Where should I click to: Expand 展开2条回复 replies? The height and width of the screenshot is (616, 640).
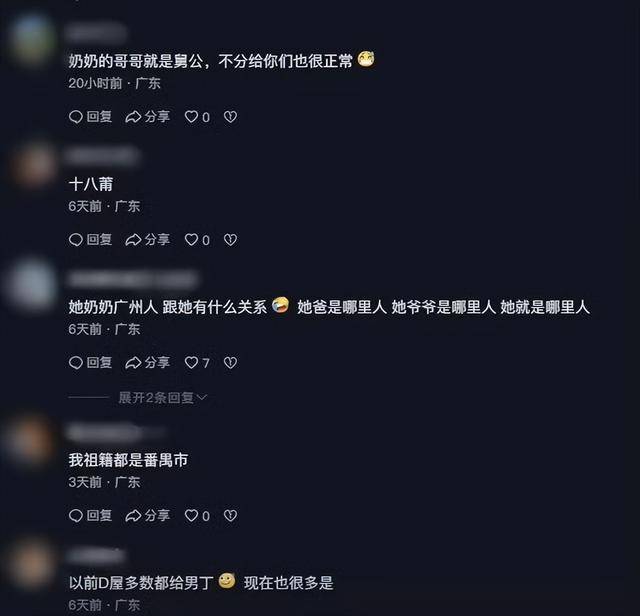pos(162,397)
